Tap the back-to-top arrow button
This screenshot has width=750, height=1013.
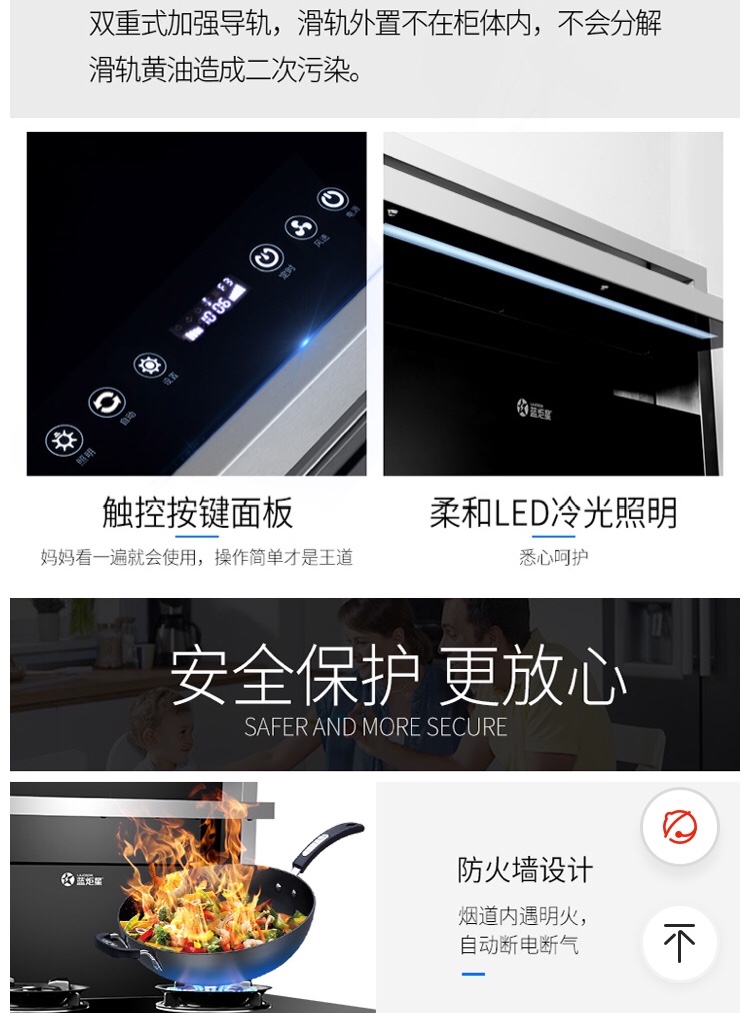pyautogui.click(x=679, y=943)
